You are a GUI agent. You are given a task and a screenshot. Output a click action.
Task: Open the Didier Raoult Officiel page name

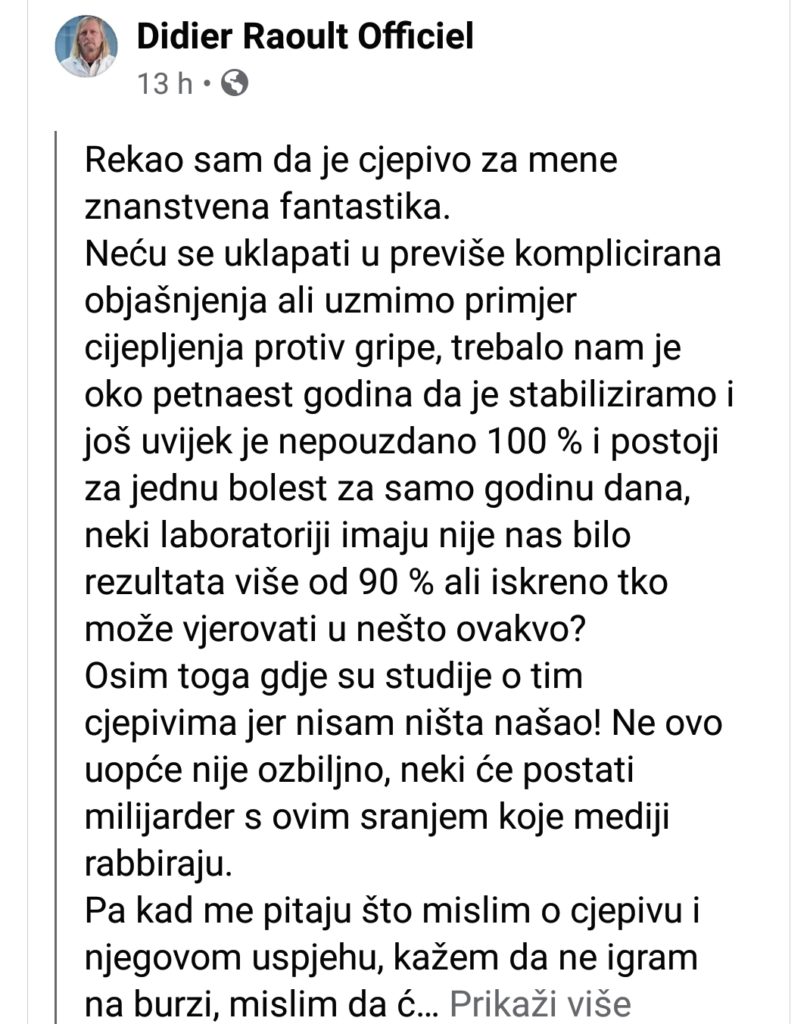click(x=304, y=38)
